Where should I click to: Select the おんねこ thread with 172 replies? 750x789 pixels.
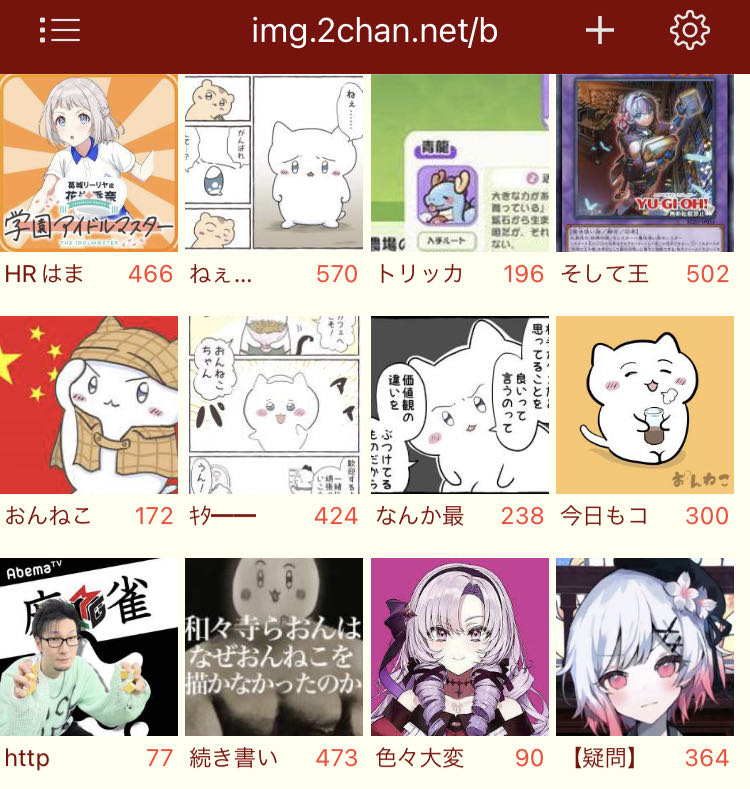[x=89, y=405]
